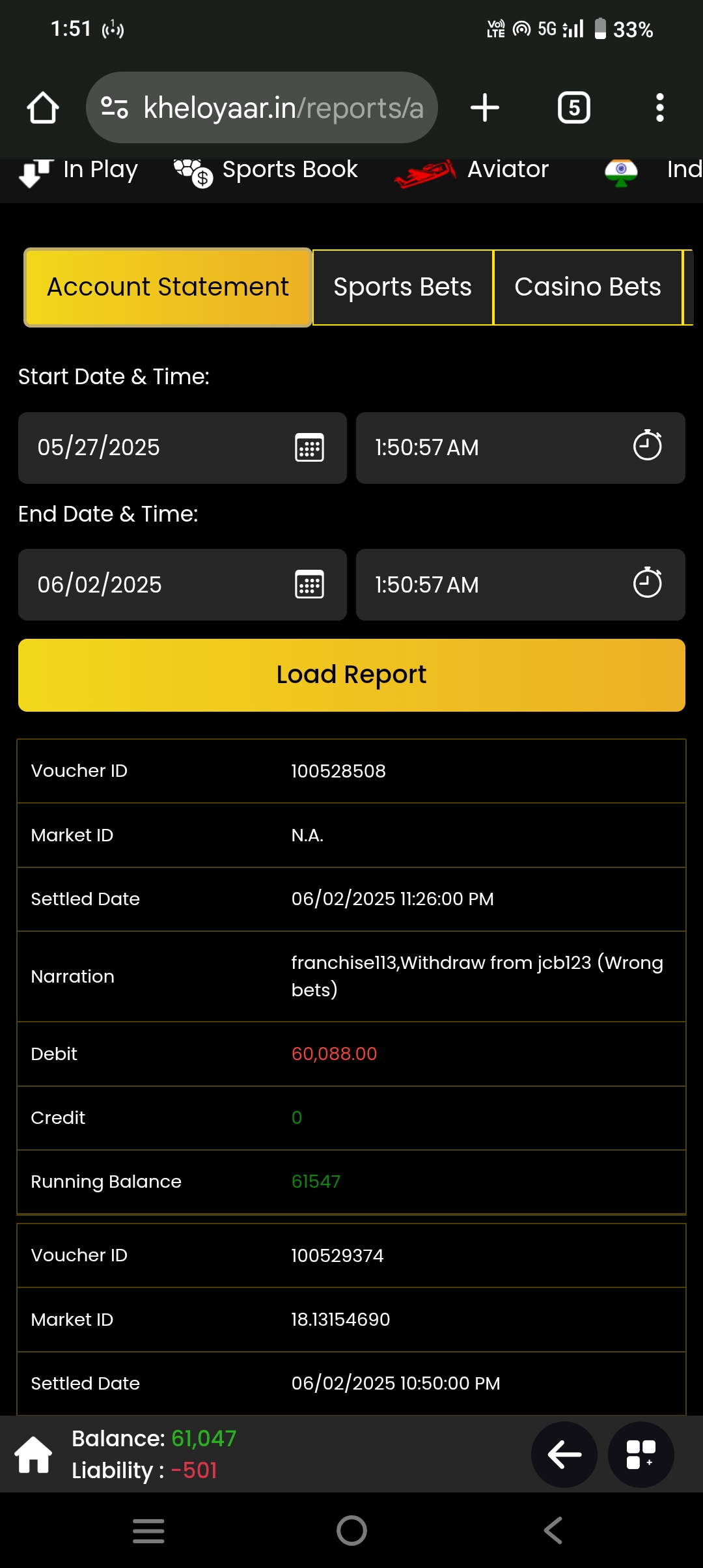Go to the In Play section
This screenshot has height=1568, width=703.
pyautogui.click(x=79, y=171)
